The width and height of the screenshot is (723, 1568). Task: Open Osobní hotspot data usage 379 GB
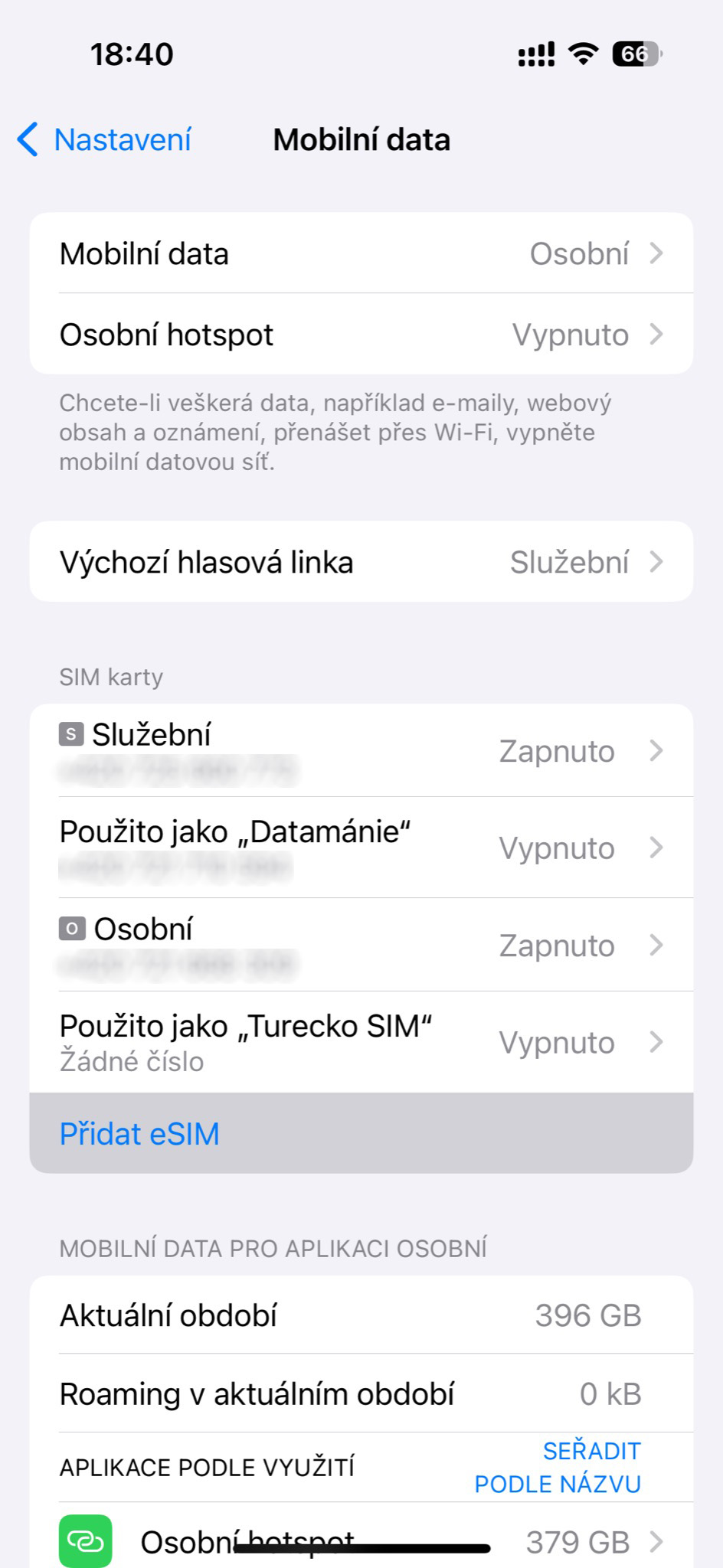361,1542
